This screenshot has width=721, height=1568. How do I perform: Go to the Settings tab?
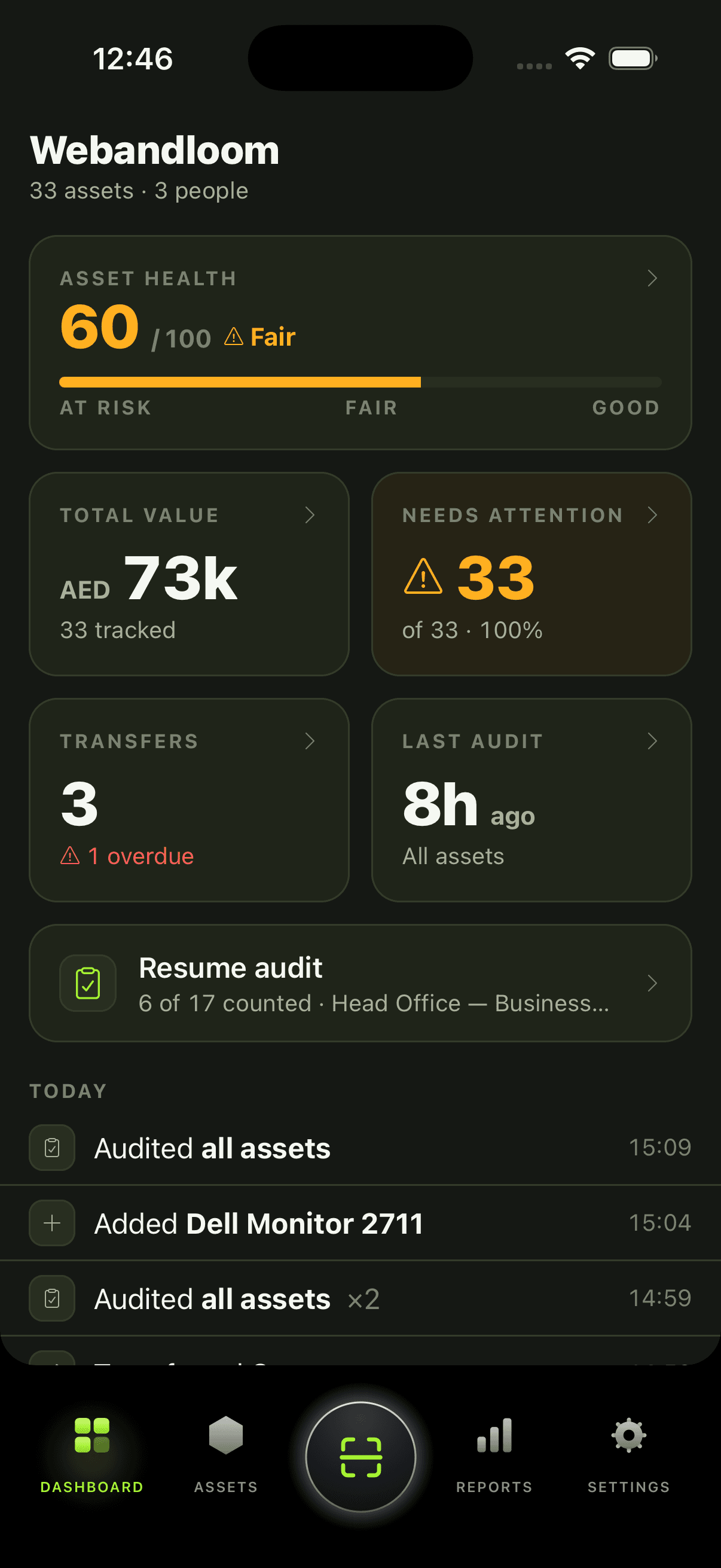pos(628,1454)
